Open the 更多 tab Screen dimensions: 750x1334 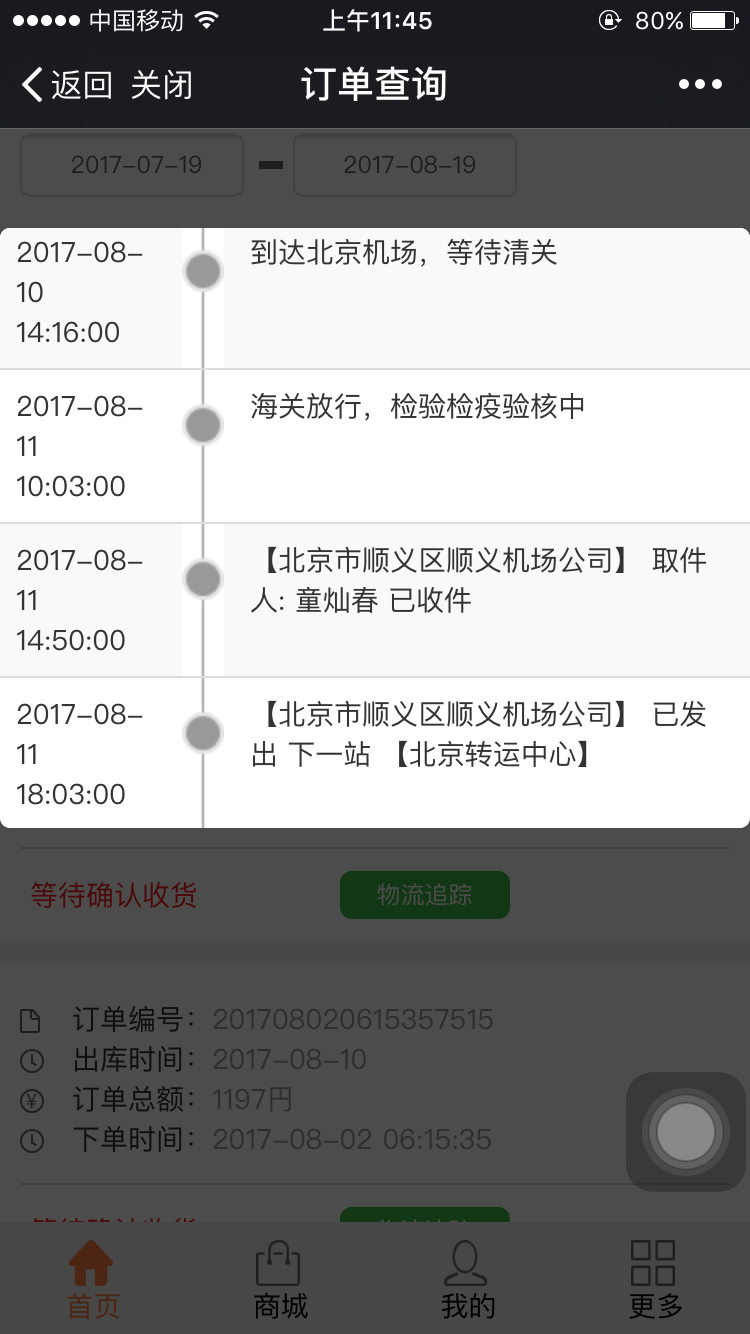tap(655, 1279)
